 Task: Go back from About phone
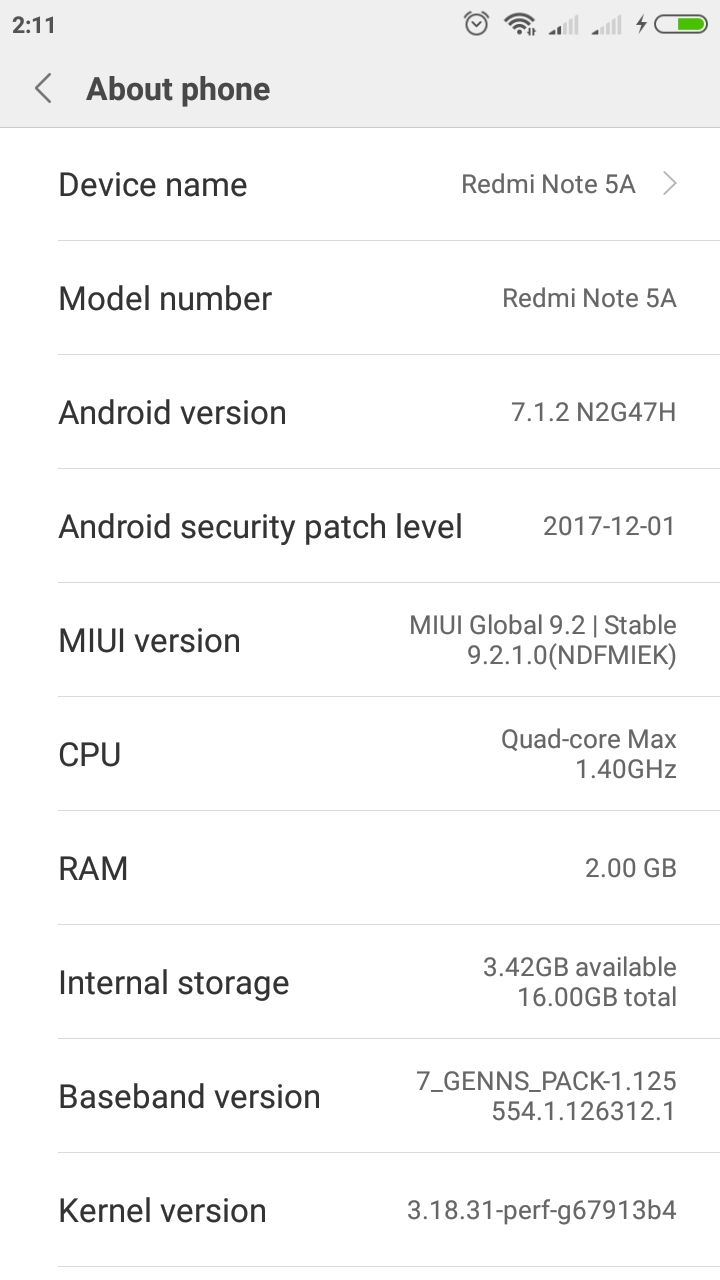pyautogui.click(x=43, y=89)
